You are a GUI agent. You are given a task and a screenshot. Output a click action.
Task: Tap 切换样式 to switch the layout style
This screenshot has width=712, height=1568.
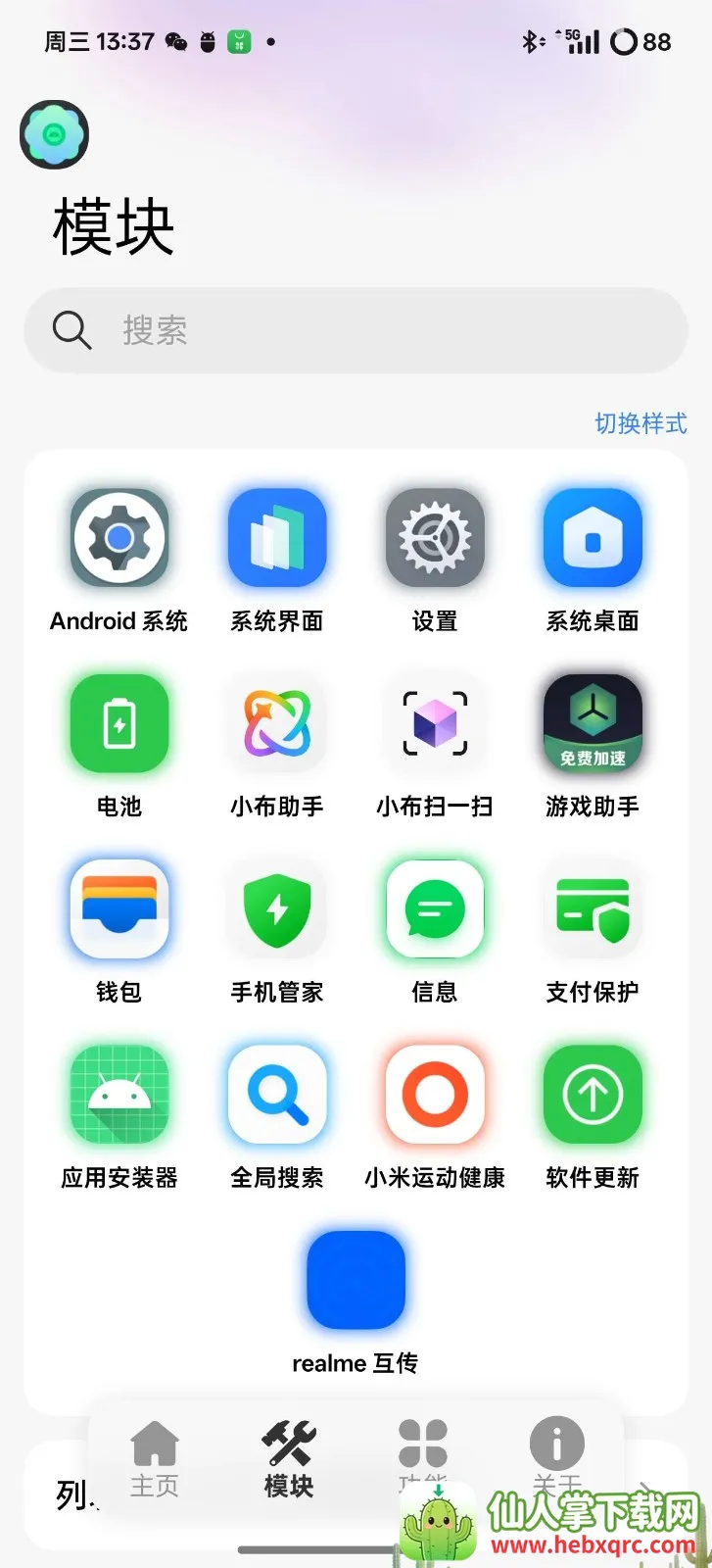tap(641, 423)
